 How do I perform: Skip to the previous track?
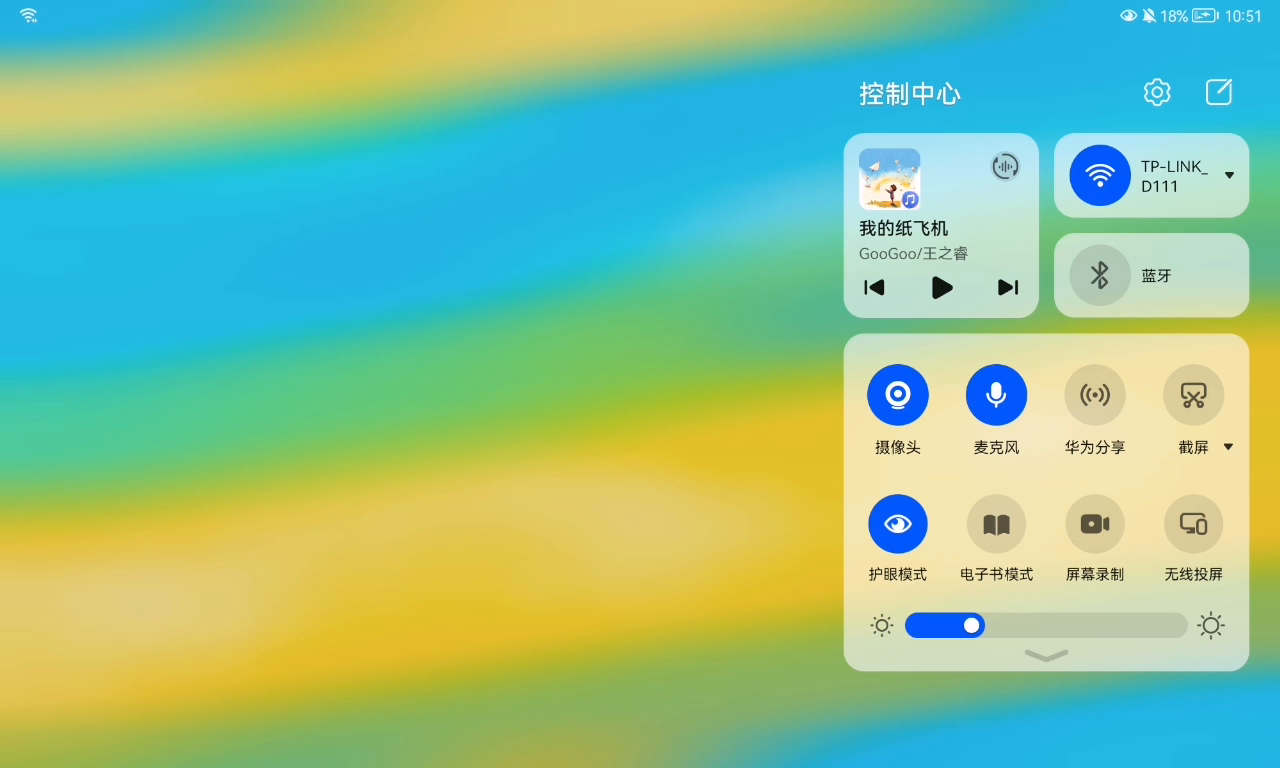pyautogui.click(x=874, y=287)
